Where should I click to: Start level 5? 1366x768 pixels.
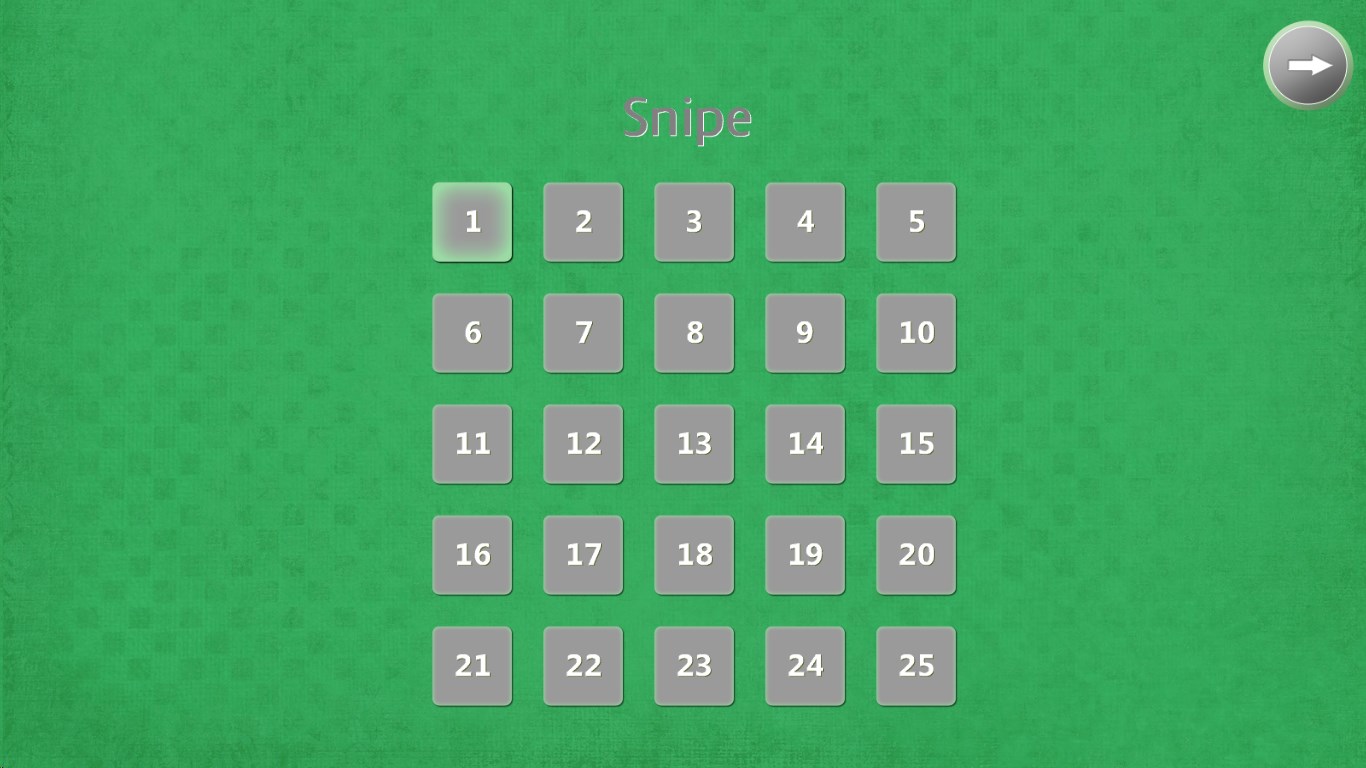coord(916,222)
